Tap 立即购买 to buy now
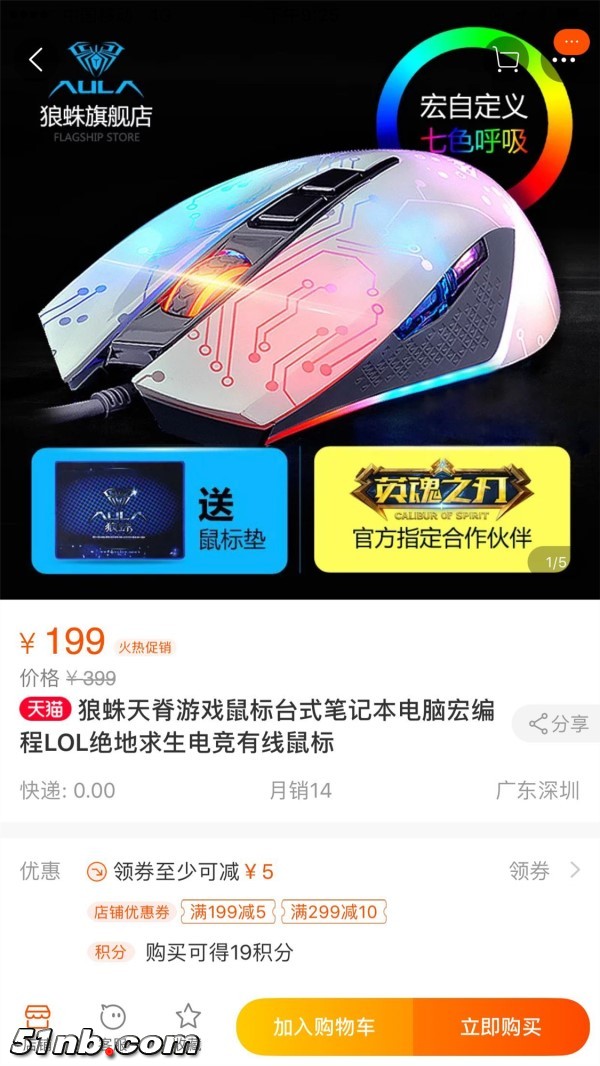Screen dimensions: 600x1066 [501, 1026]
